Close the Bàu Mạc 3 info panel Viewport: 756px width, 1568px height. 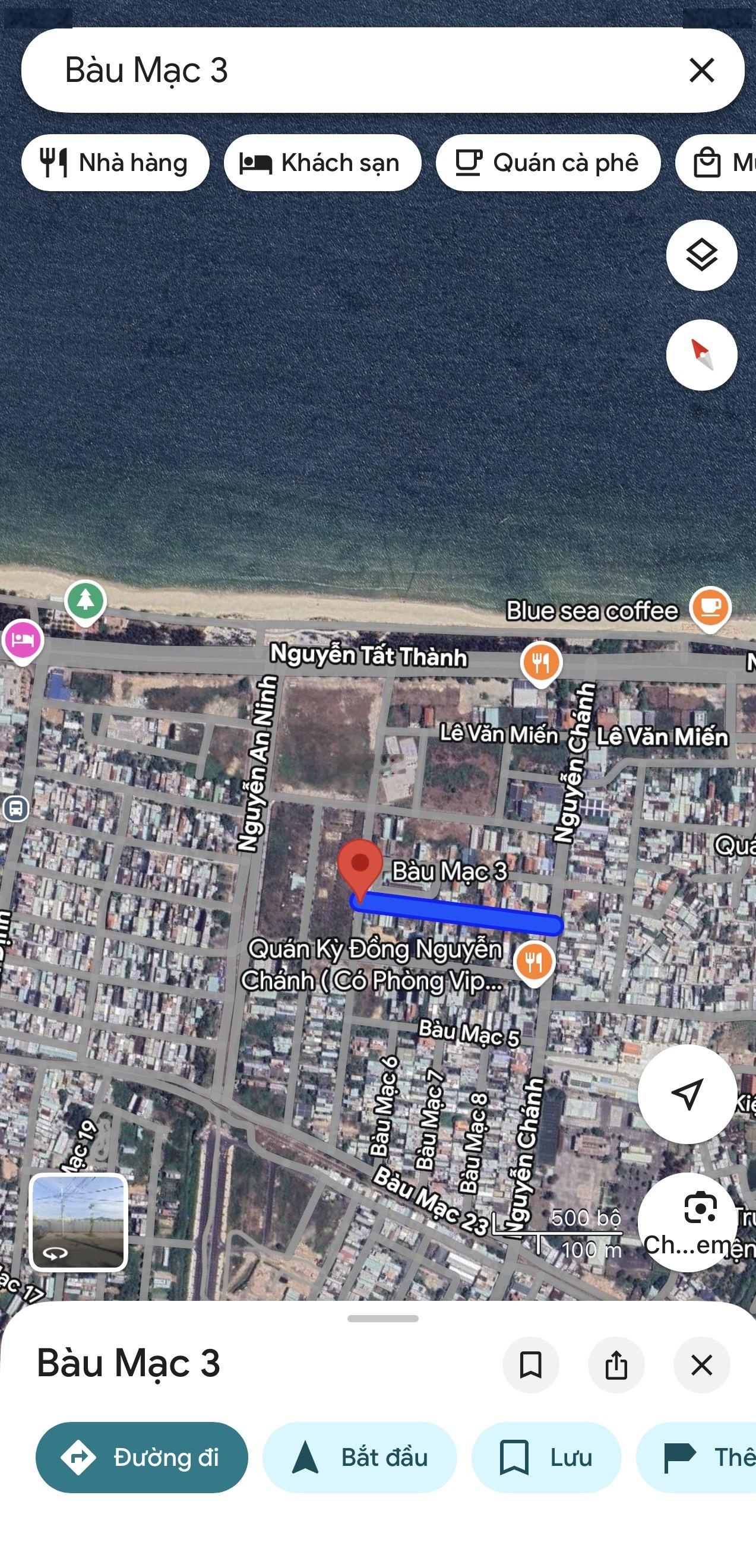[701, 1365]
